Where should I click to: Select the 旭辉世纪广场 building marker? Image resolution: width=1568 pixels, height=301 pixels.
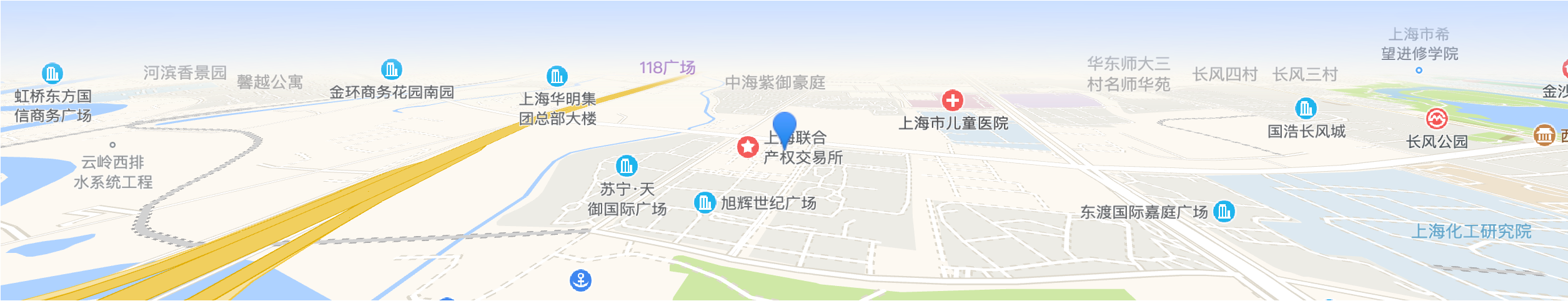[x=705, y=202]
